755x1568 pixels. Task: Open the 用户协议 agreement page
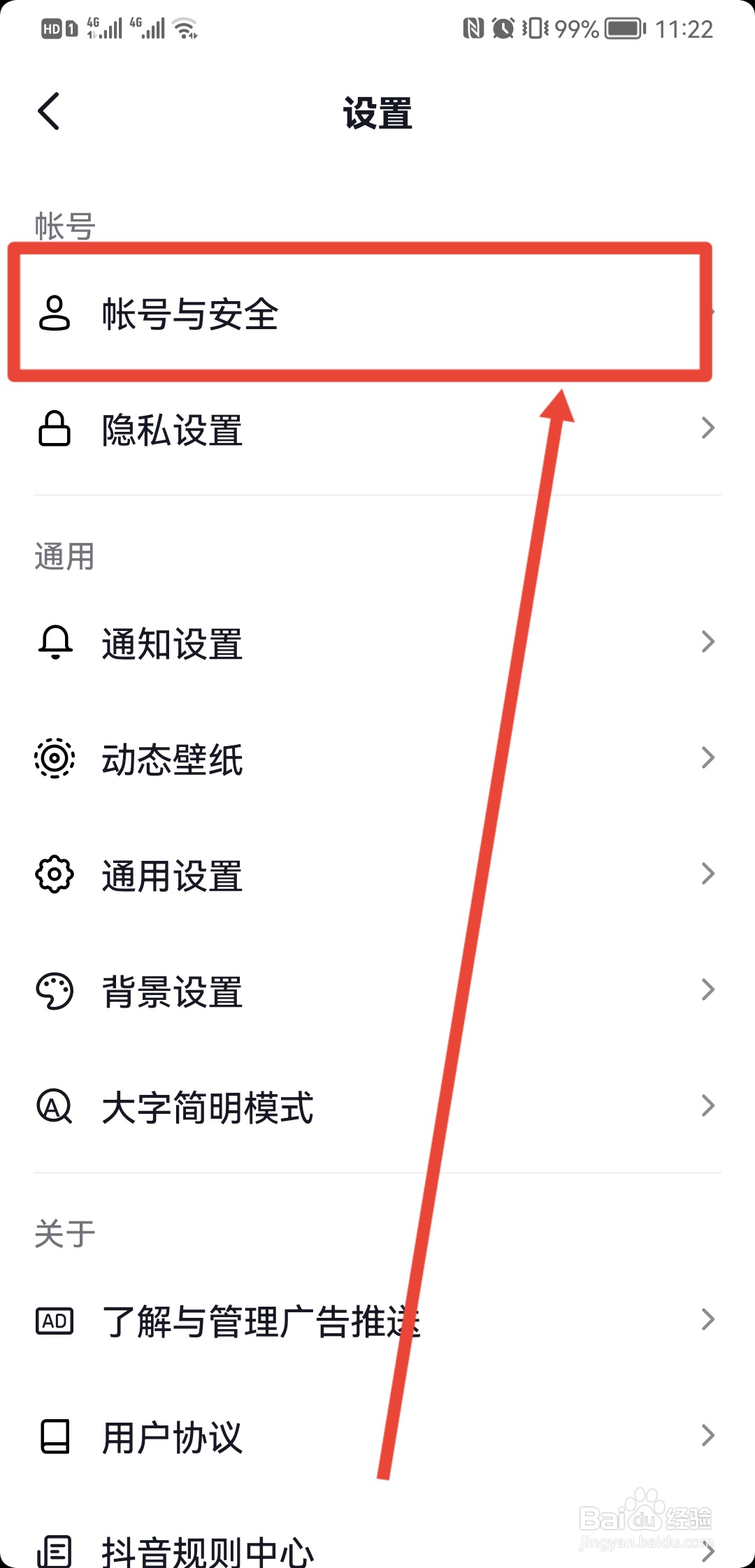(x=171, y=1437)
